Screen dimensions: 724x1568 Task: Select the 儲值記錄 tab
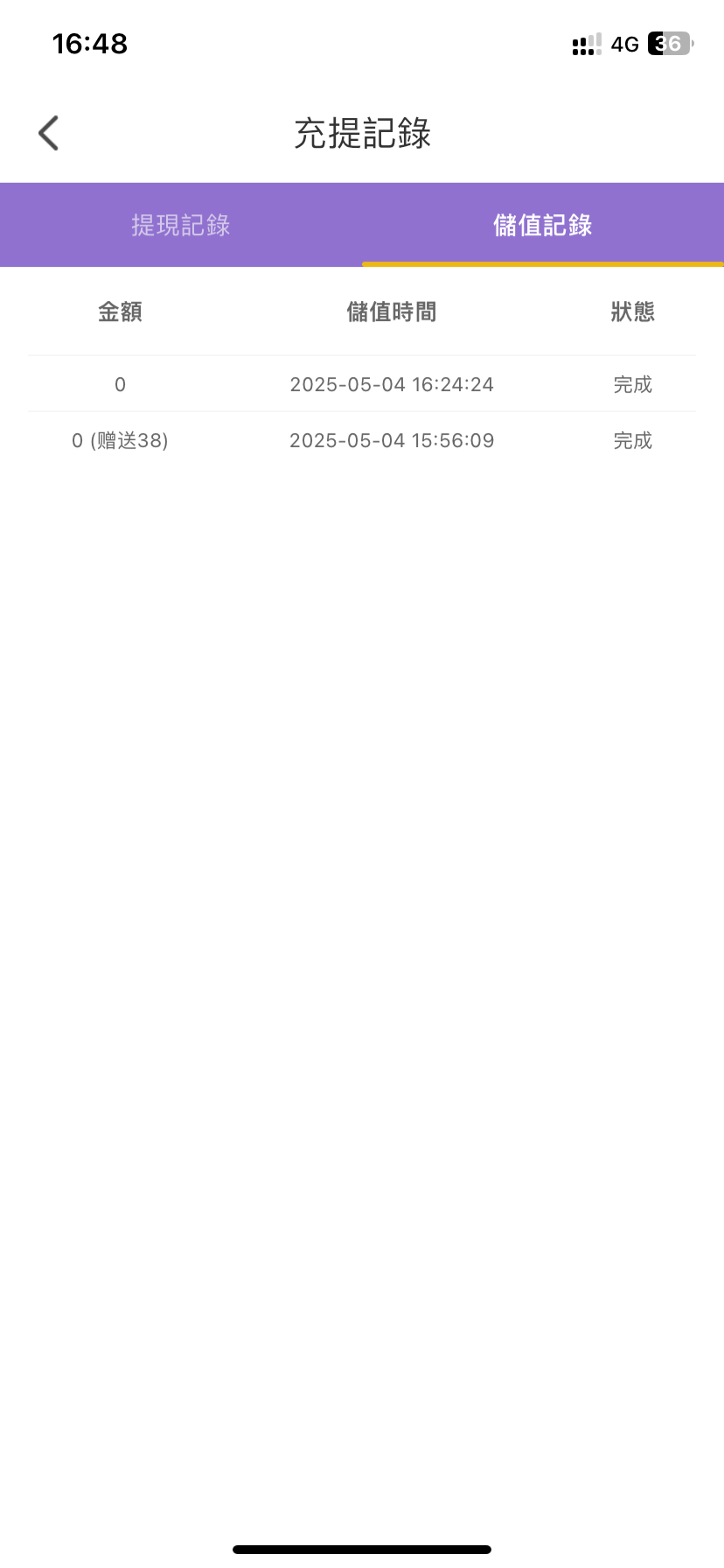[x=542, y=225]
